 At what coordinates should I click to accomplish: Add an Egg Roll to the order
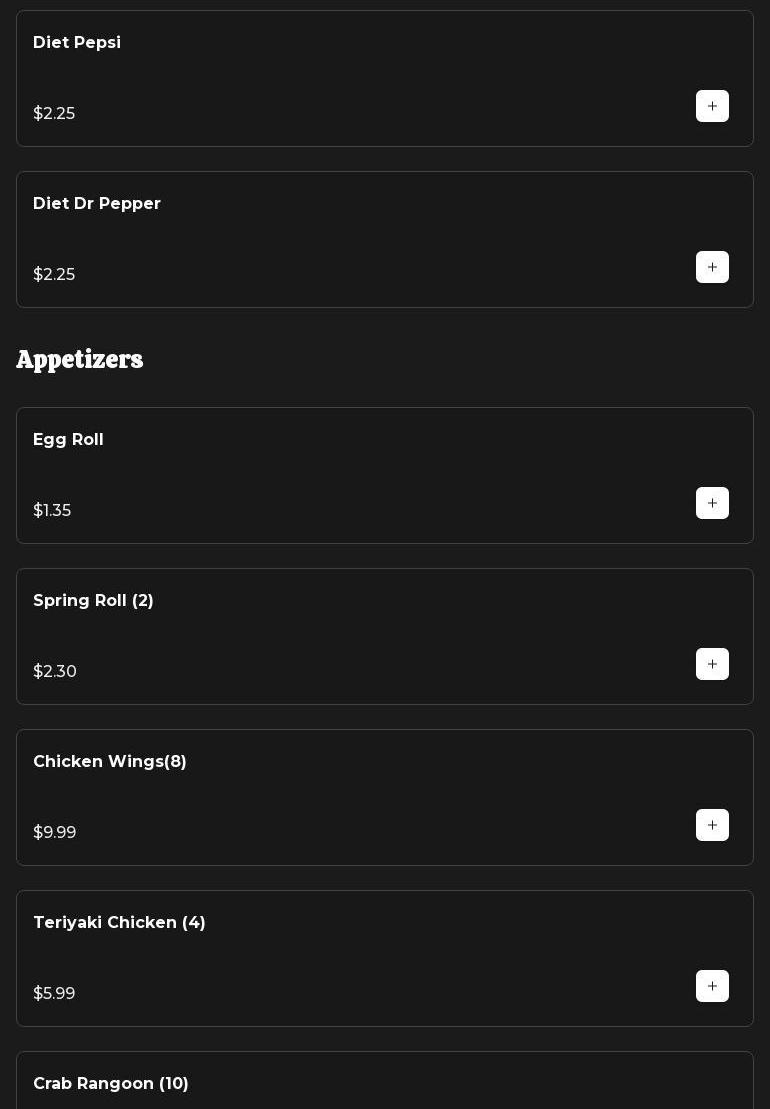coord(712,503)
